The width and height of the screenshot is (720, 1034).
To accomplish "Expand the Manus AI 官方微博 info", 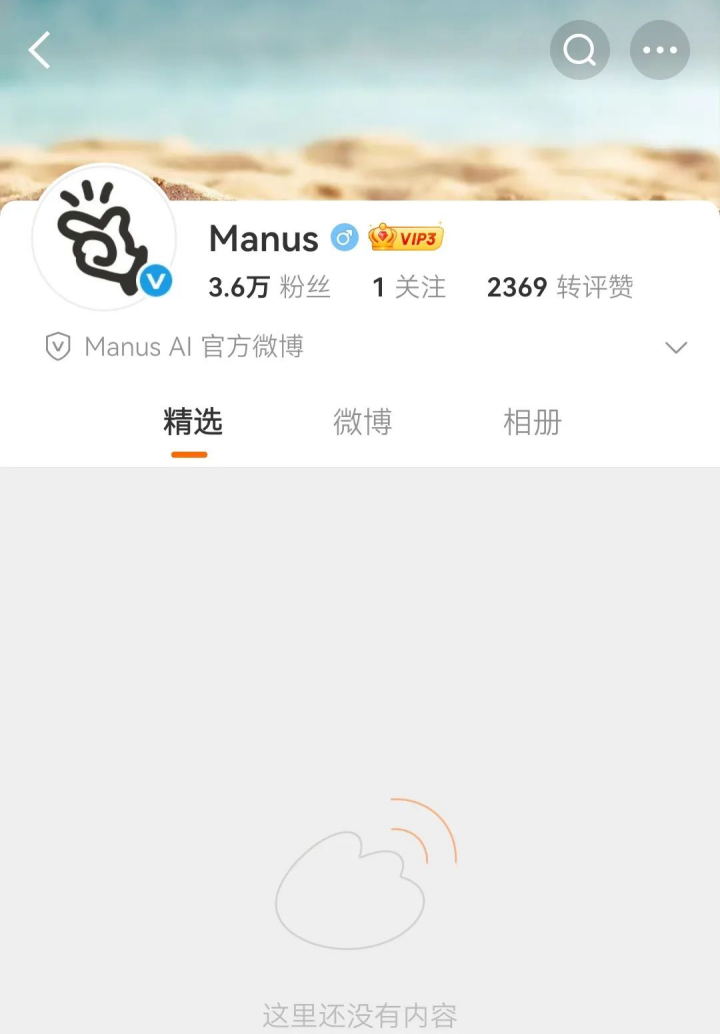I will click(x=676, y=347).
